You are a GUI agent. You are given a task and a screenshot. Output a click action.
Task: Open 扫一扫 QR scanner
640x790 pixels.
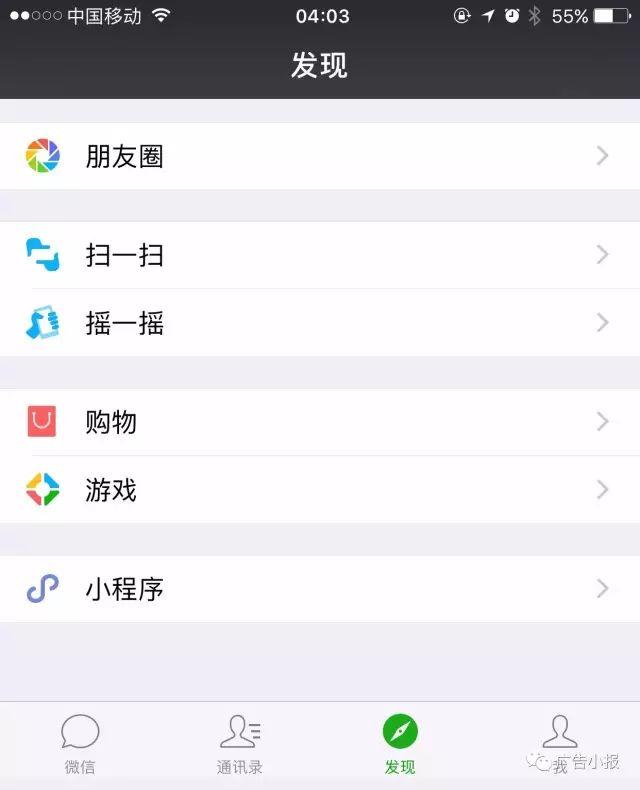(320, 255)
